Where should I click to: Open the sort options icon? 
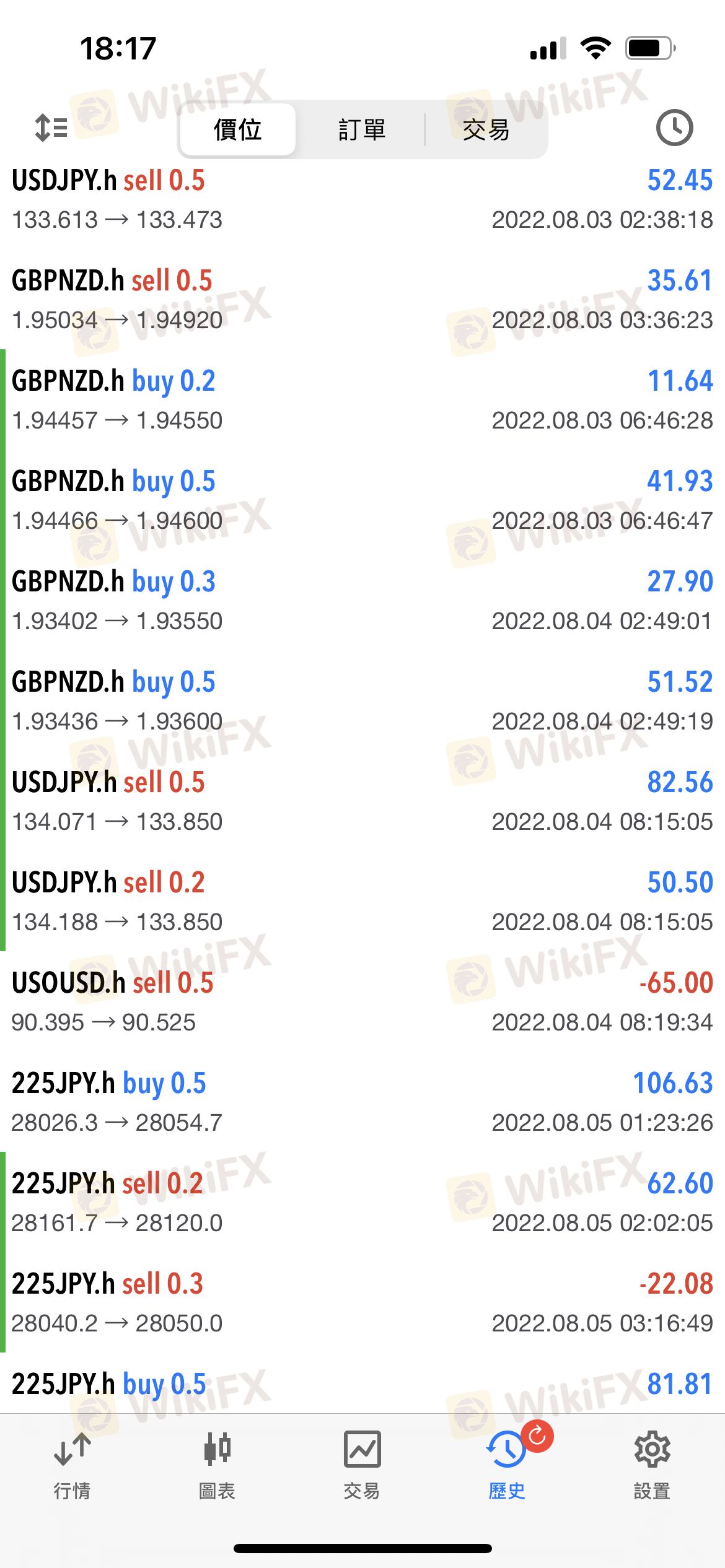(51, 128)
